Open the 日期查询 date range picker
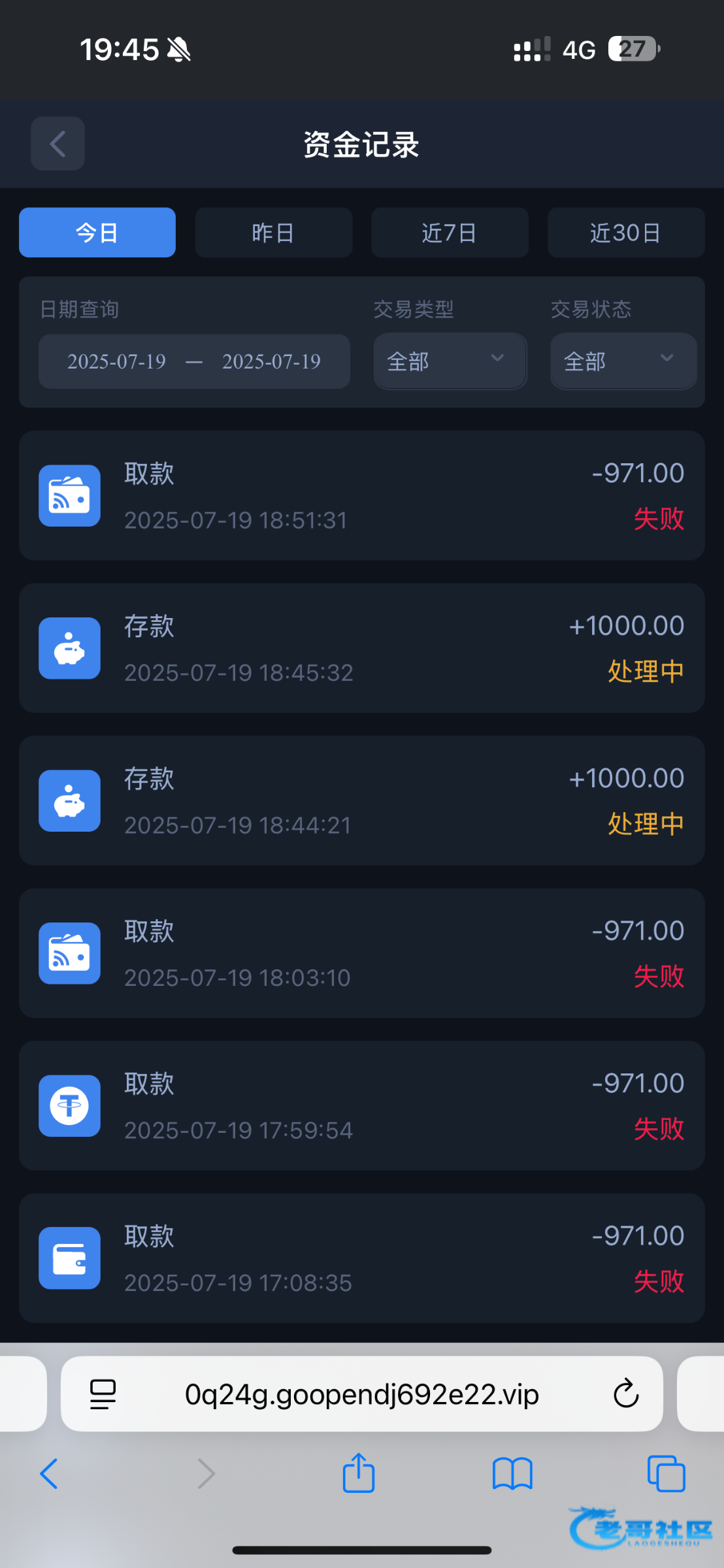The width and height of the screenshot is (724, 1568). click(194, 361)
